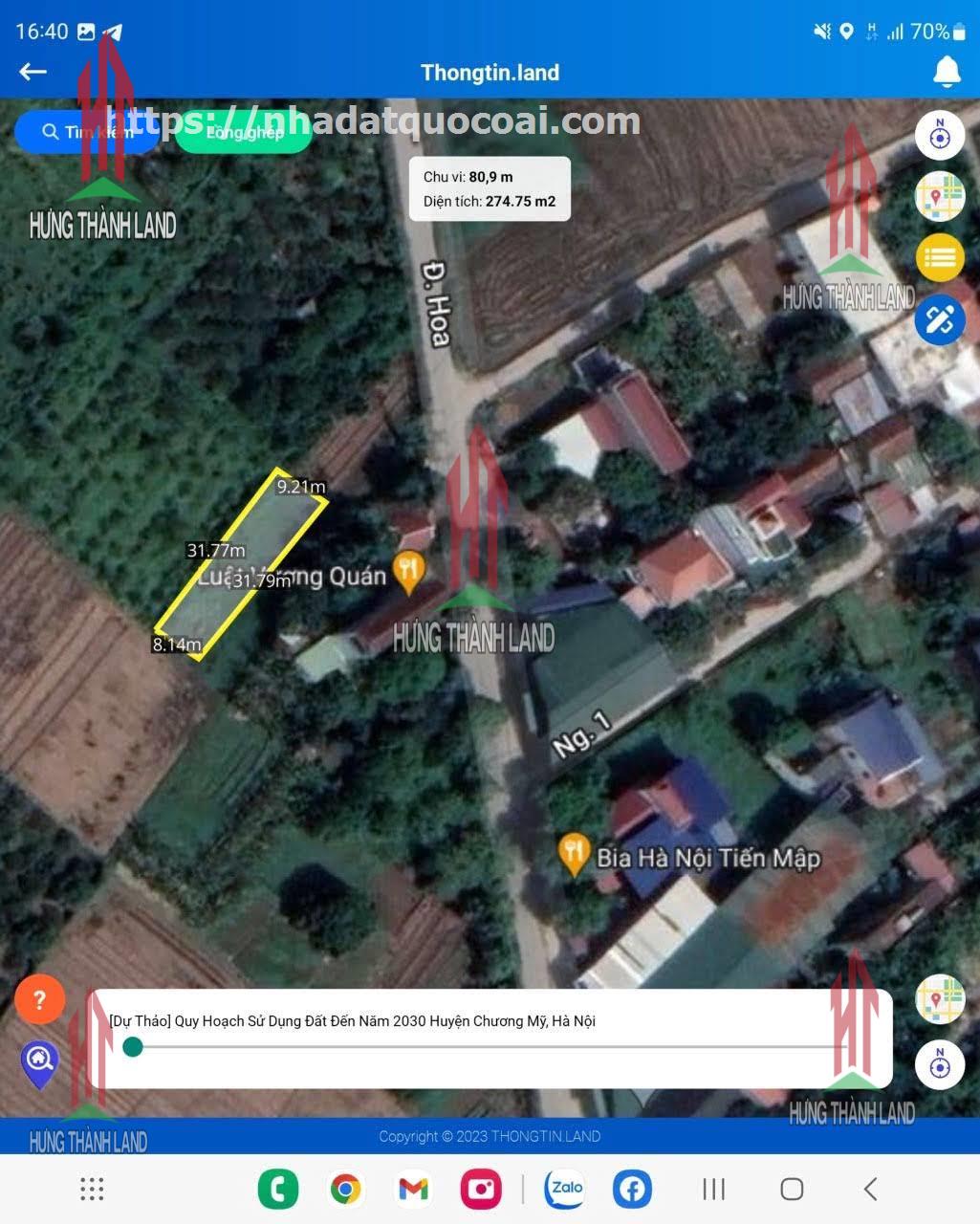Image resolution: width=980 pixels, height=1224 pixels.
Task: Launch Chrome from the taskbar
Action: click(x=346, y=1189)
